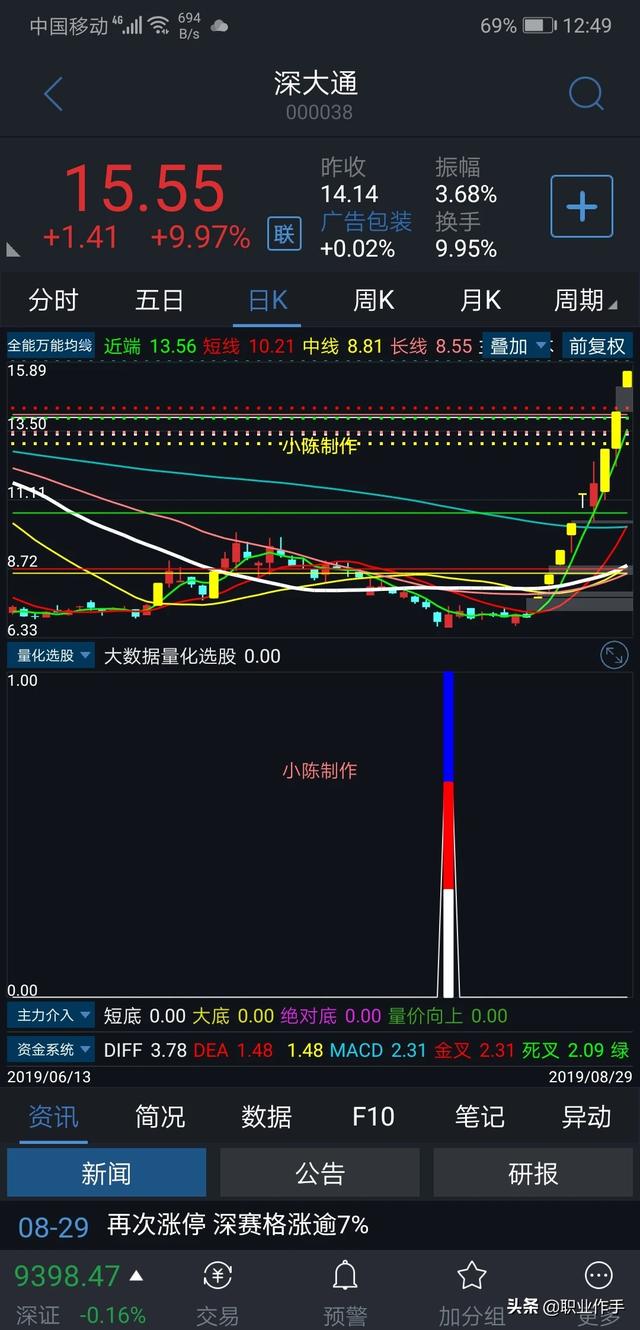640x1330 pixels.
Task: Change the 前复权 adjustment setting
Action: (x=597, y=346)
